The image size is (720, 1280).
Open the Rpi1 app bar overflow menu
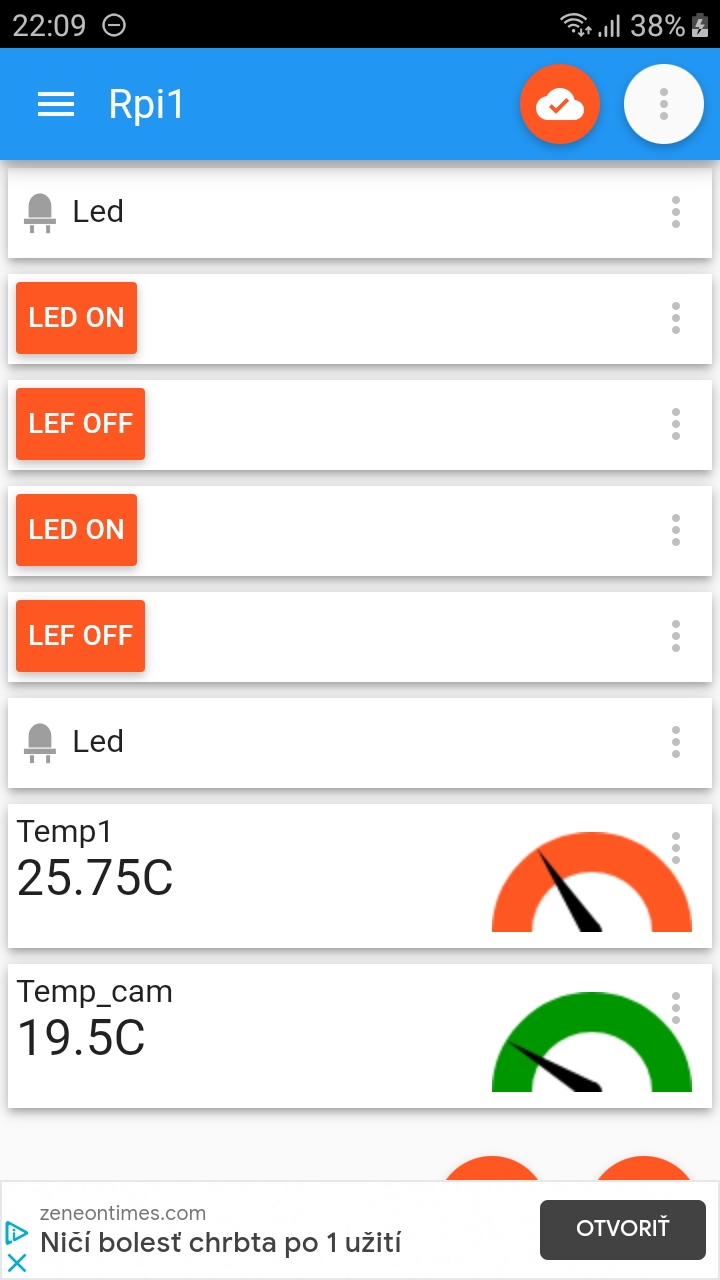(664, 104)
